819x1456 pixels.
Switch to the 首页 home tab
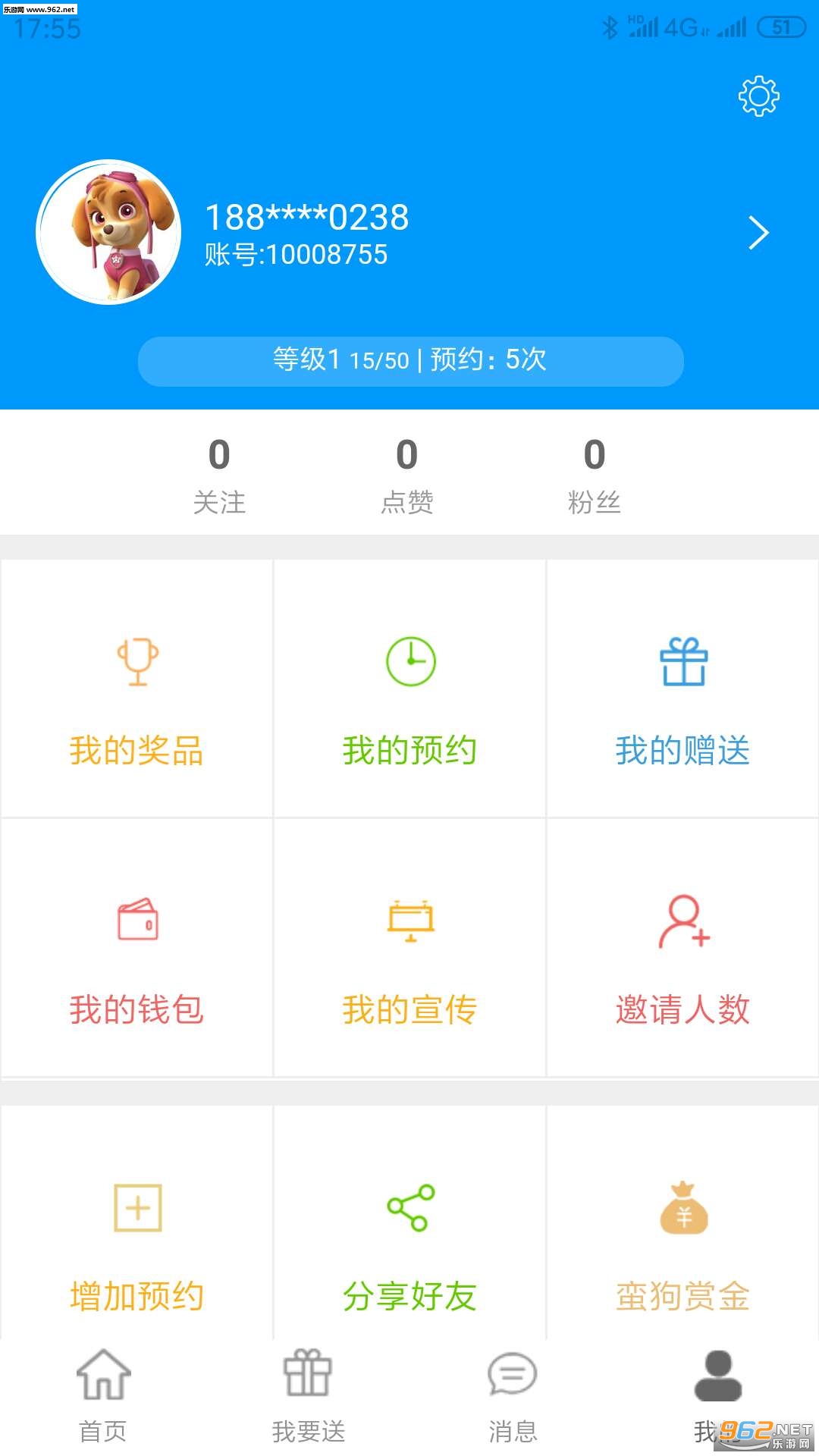click(103, 1395)
